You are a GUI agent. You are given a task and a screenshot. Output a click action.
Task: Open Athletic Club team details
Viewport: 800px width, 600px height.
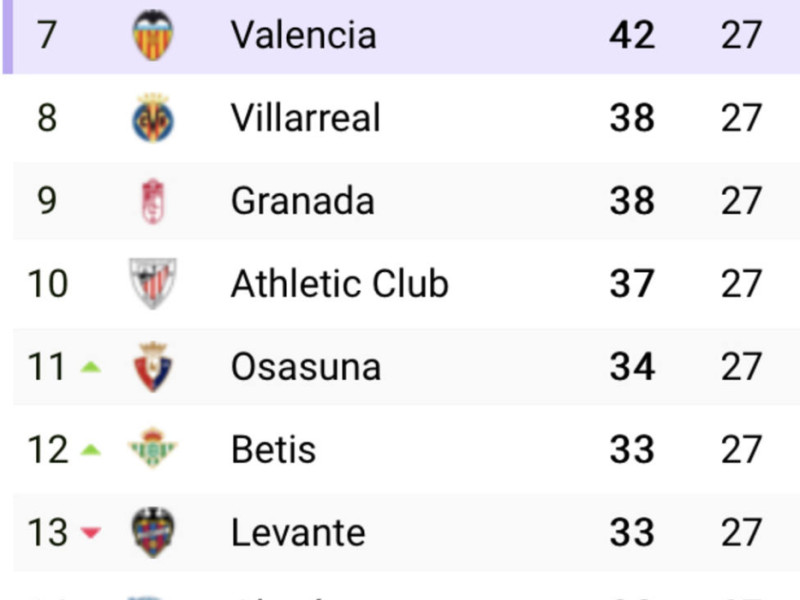tap(339, 284)
